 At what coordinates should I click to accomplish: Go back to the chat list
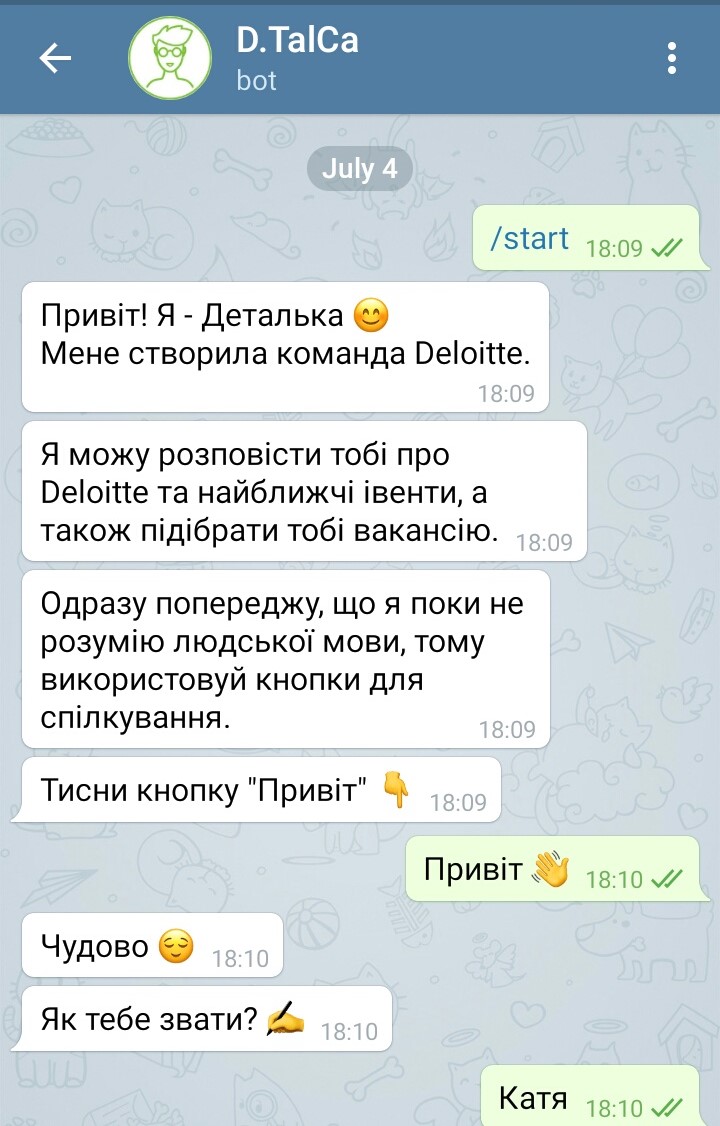55,59
